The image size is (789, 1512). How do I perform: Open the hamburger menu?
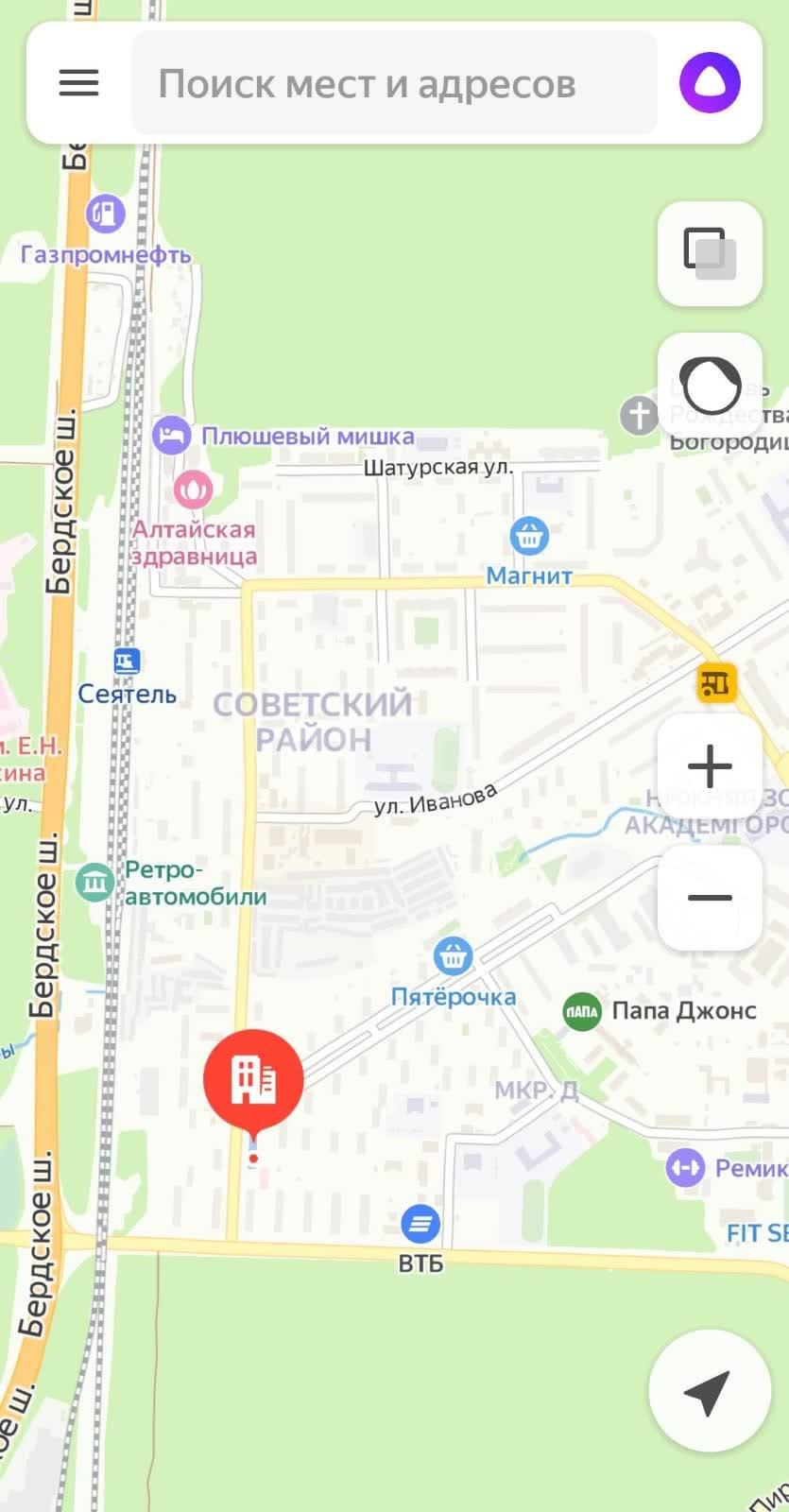(x=78, y=83)
